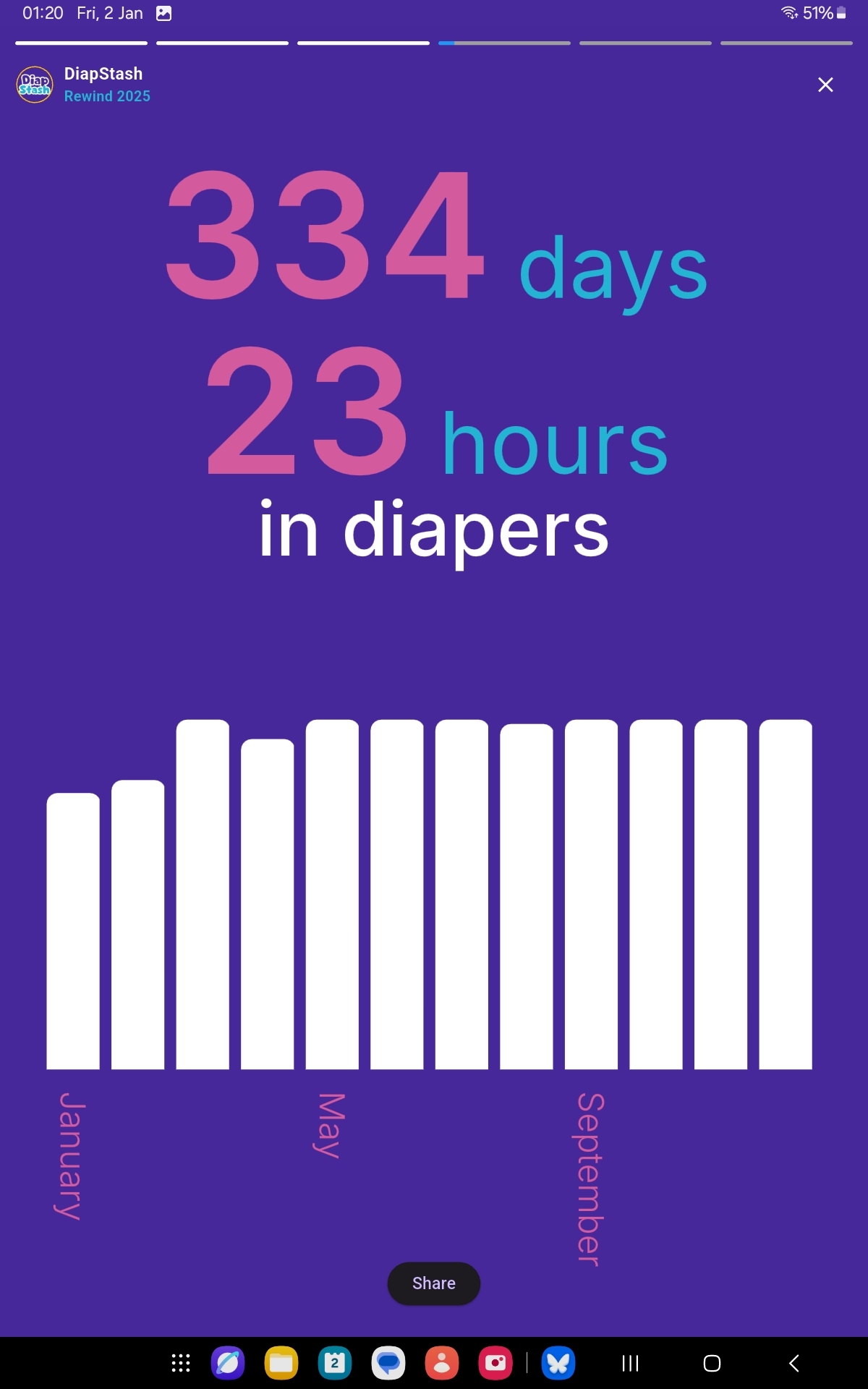The height and width of the screenshot is (1389, 868).
Task: Open the messages app in taskbar
Action: click(388, 1364)
